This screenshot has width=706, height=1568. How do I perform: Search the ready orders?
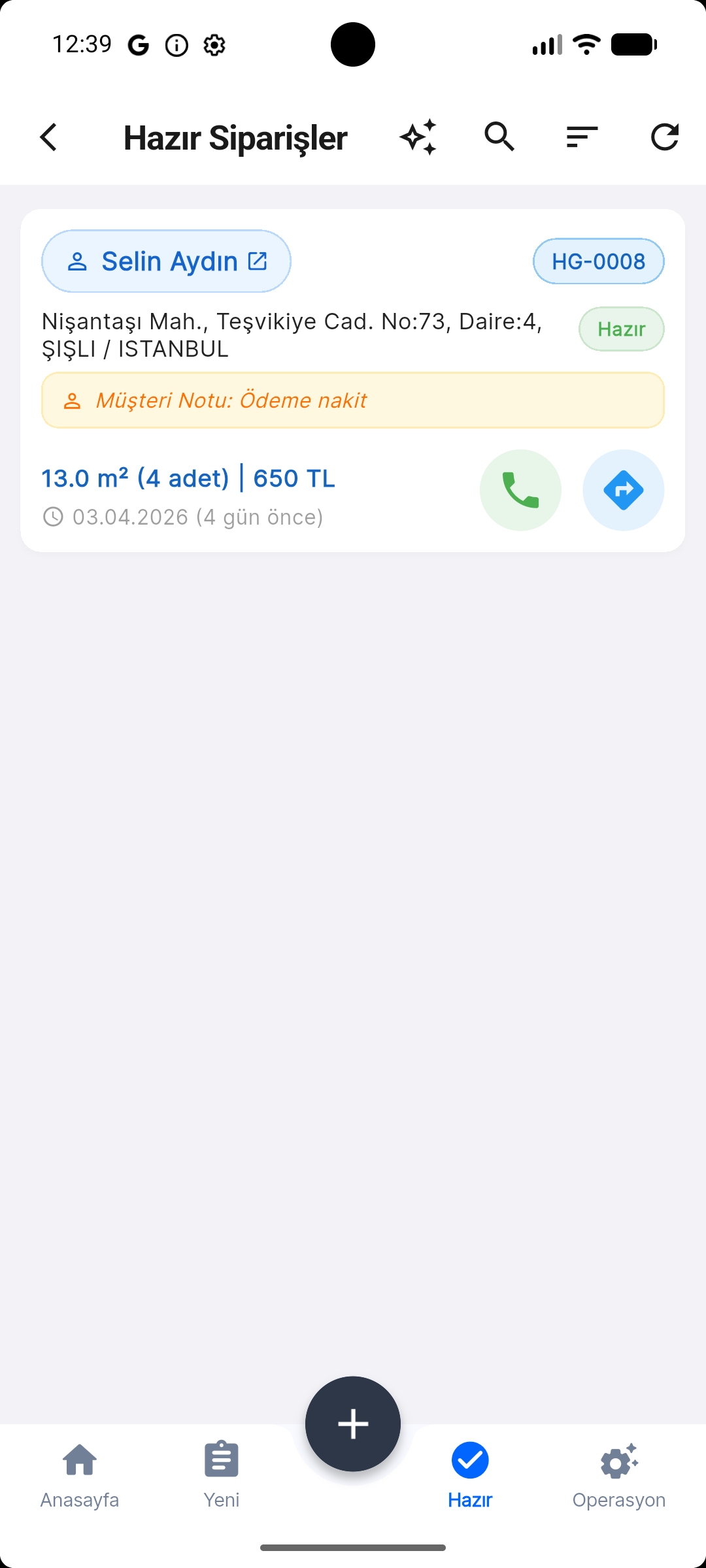click(x=499, y=137)
